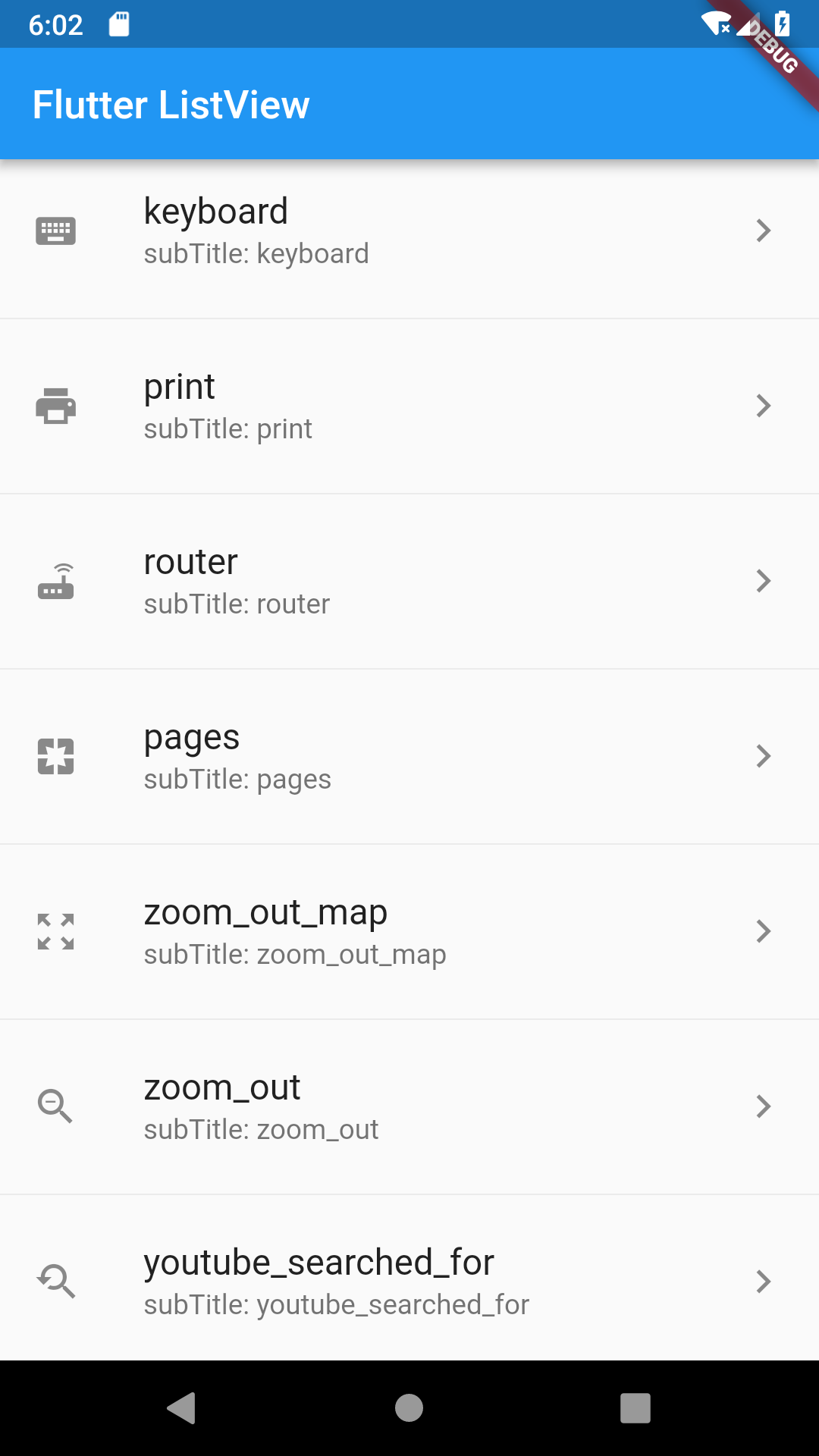Open the keyboard list item

pyautogui.click(x=409, y=231)
